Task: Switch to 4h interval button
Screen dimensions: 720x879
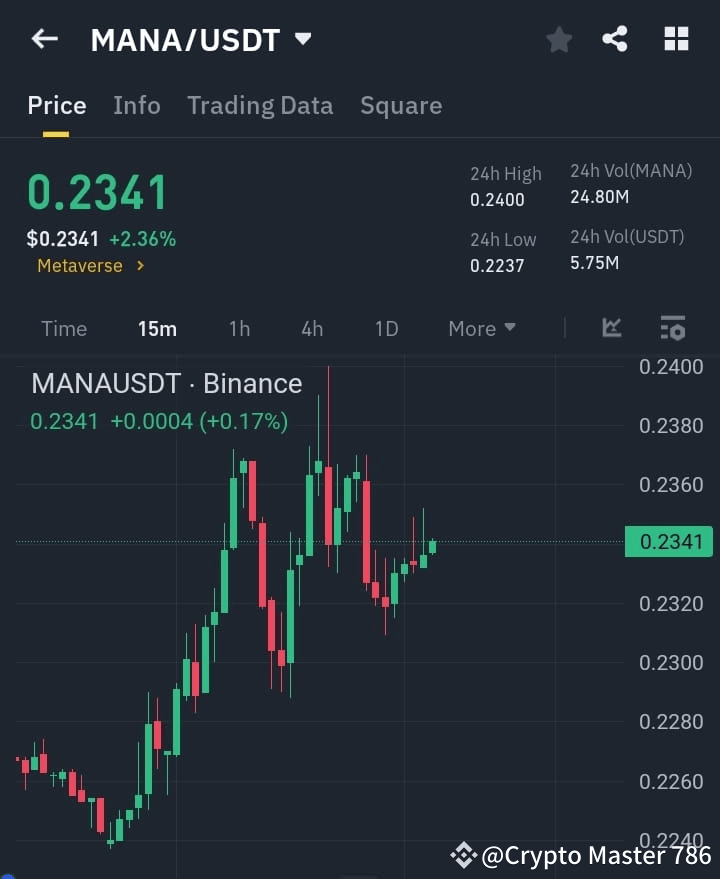Action: 312,328
